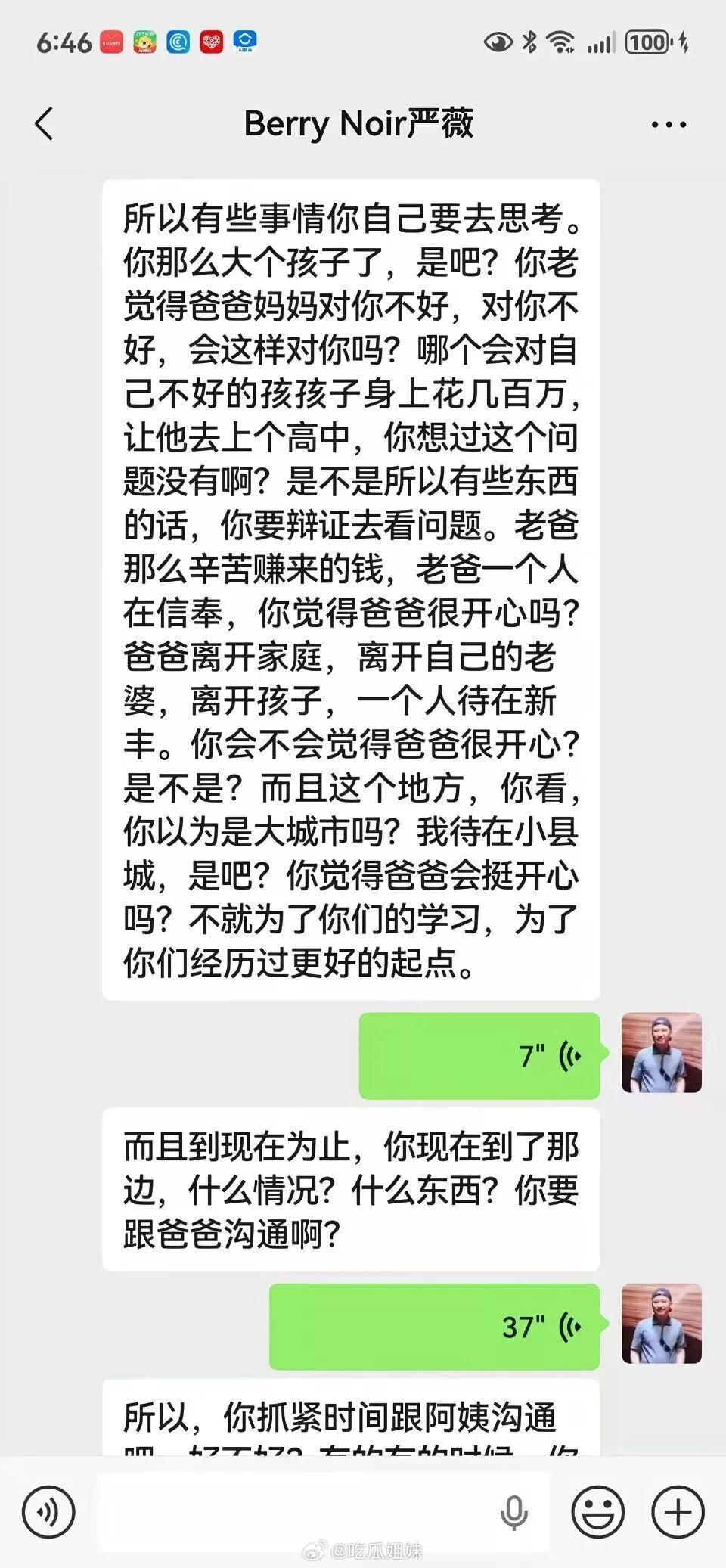Switch to voice input mode
The width and height of the screenshot is (726, 1568).
pyautogui.click(x=49, y=1512)
